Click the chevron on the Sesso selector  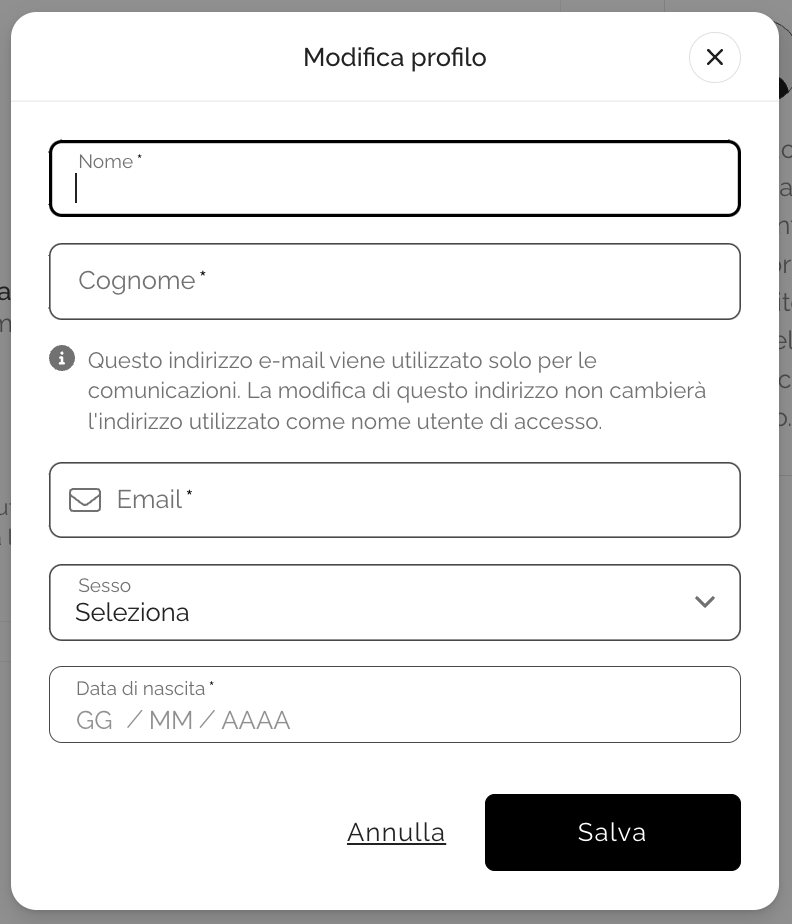click(x=705, y=602)
